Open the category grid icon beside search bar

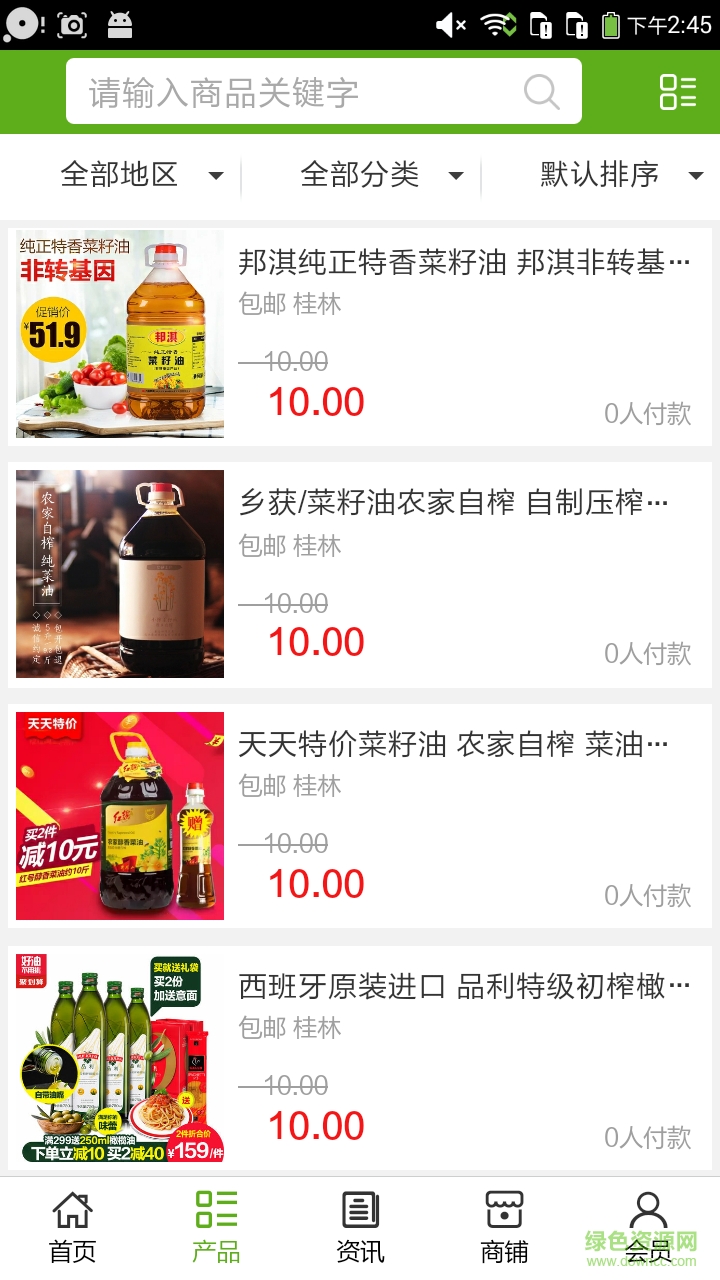(x=678, y=92)
